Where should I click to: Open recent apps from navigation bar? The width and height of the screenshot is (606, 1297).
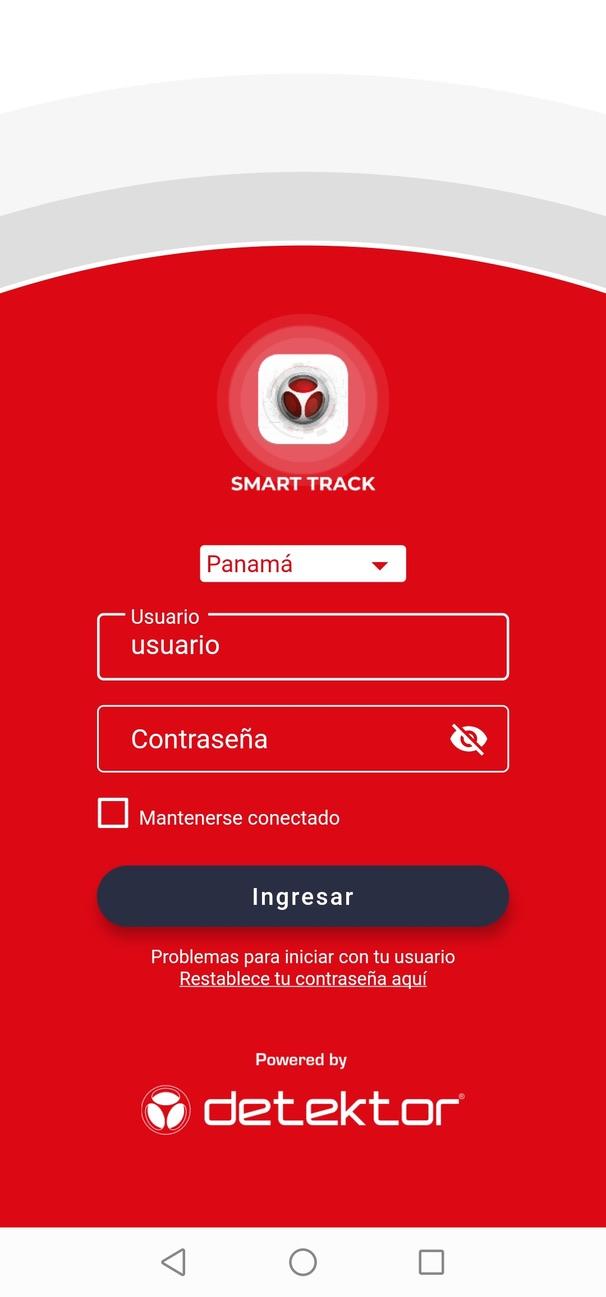[431, 1262]
